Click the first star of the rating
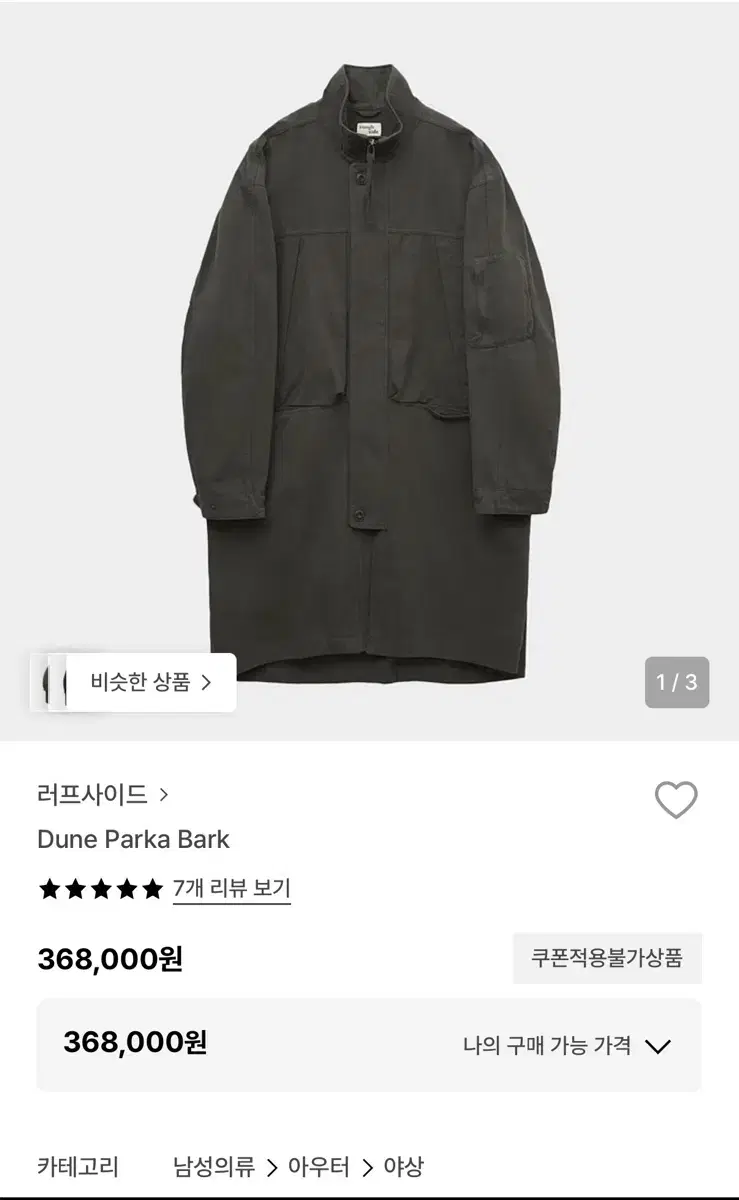The height and width of the screenshot is (1200, 739). pos(47,888)
